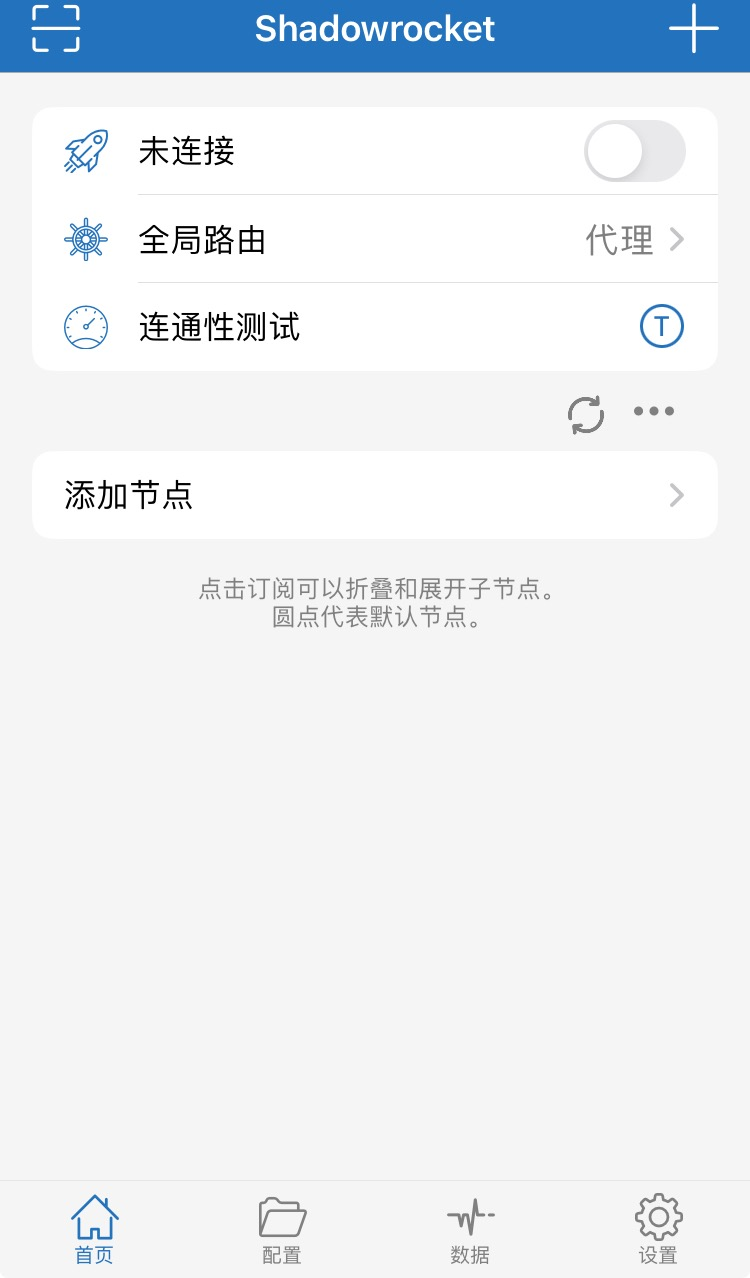Tap the plus button to add server

click(x=694, y=29)
